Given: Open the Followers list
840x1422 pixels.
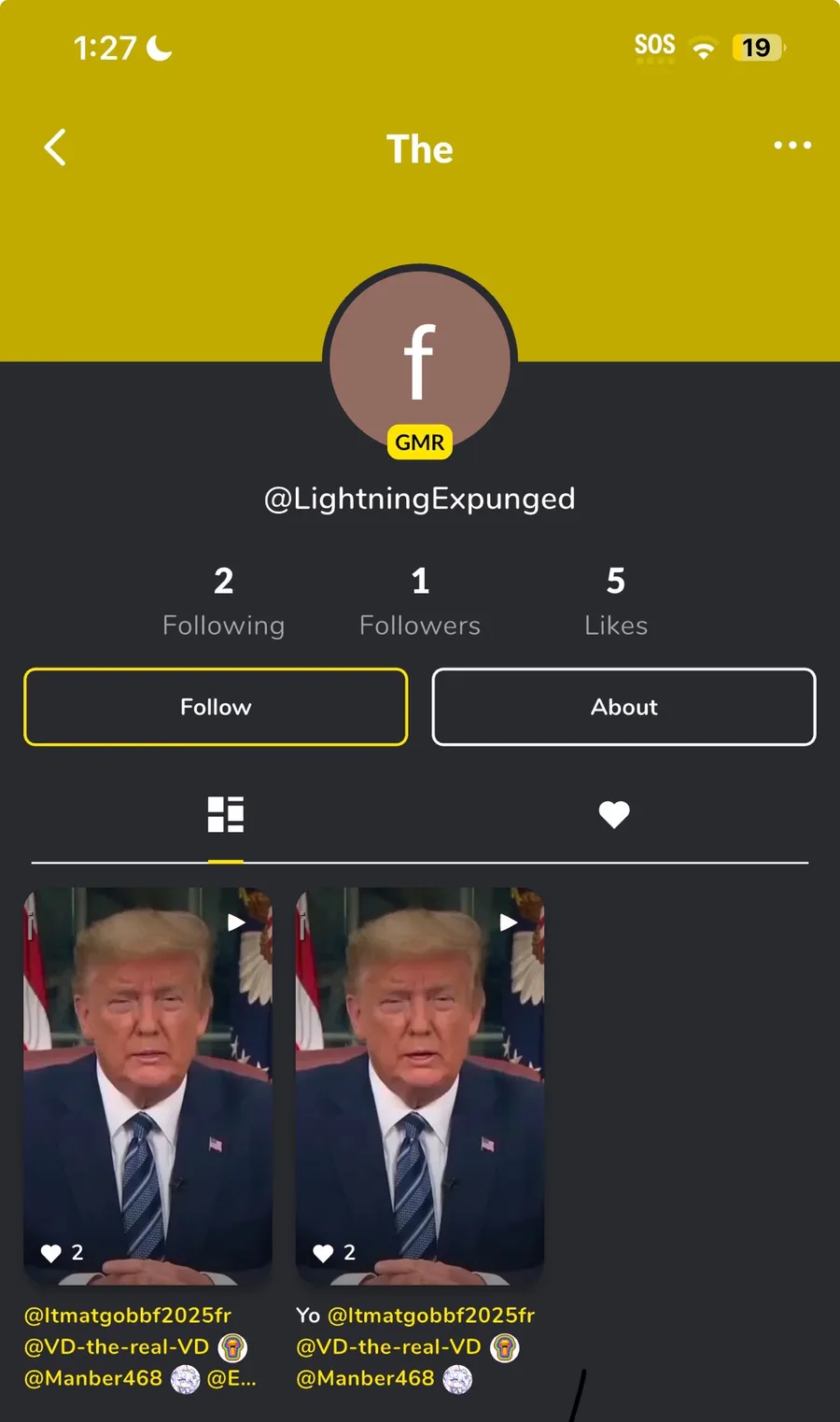Looking at the screenshot, I should (x=420, y=602).
